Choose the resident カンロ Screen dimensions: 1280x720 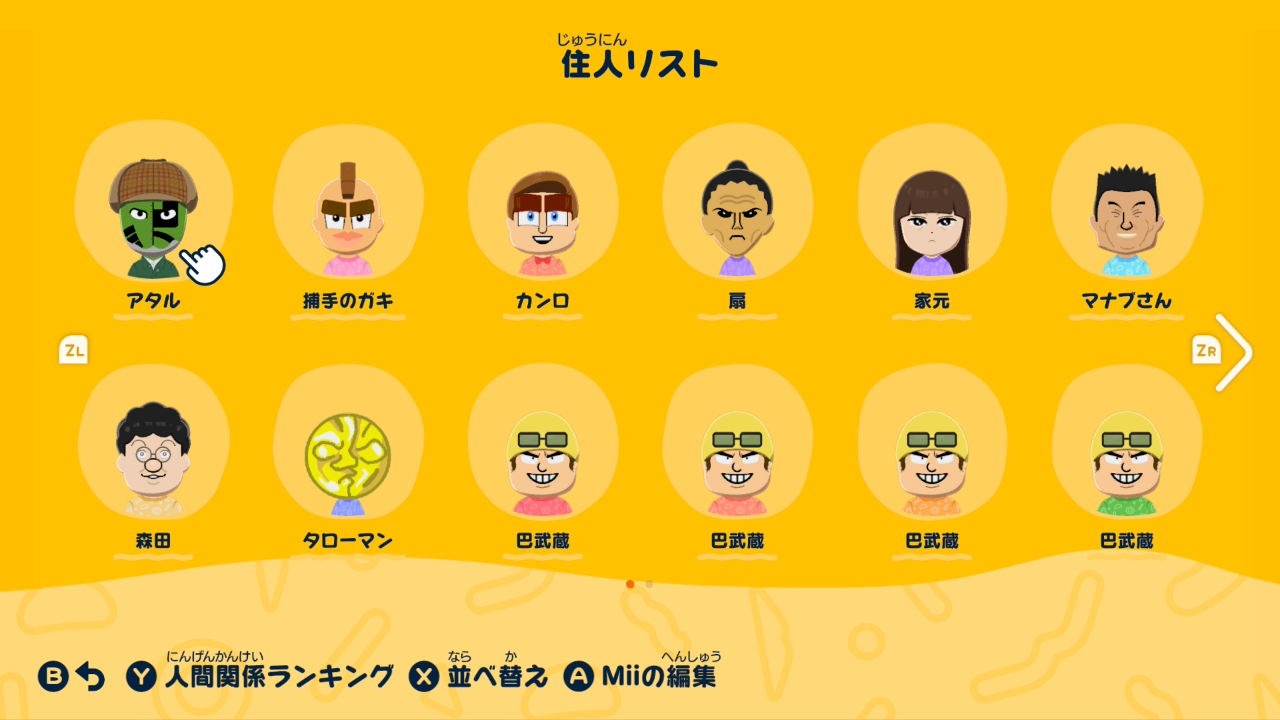click(x=542, y=220)
